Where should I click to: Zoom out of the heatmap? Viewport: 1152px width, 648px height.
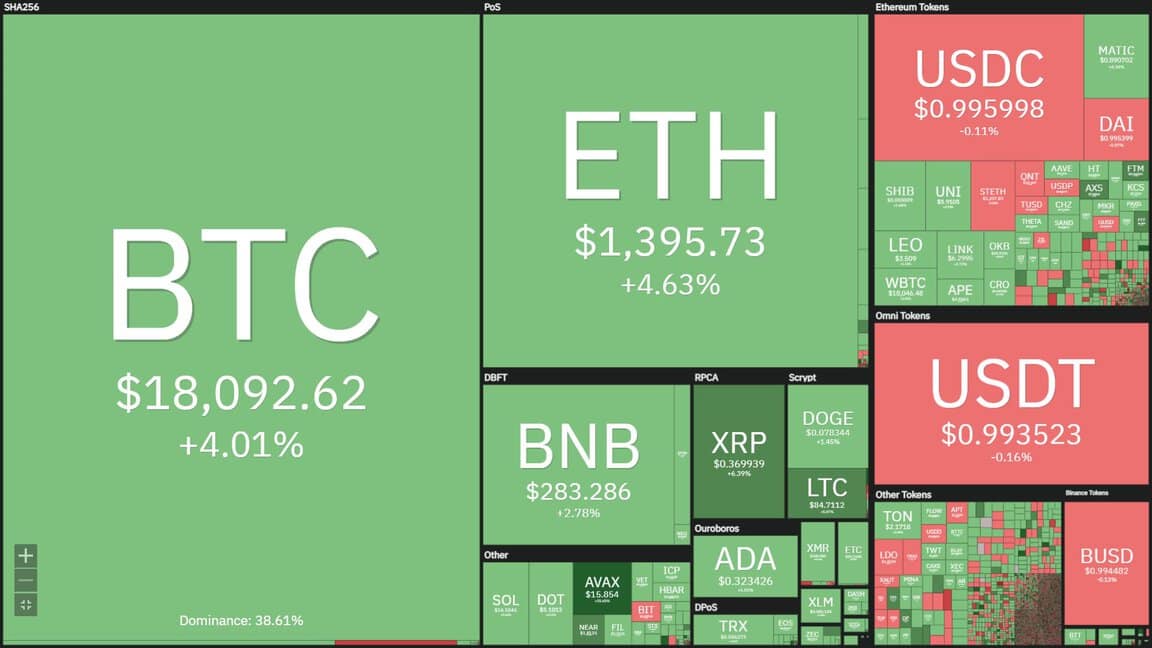pyautogui.click(x=26, y=580)
